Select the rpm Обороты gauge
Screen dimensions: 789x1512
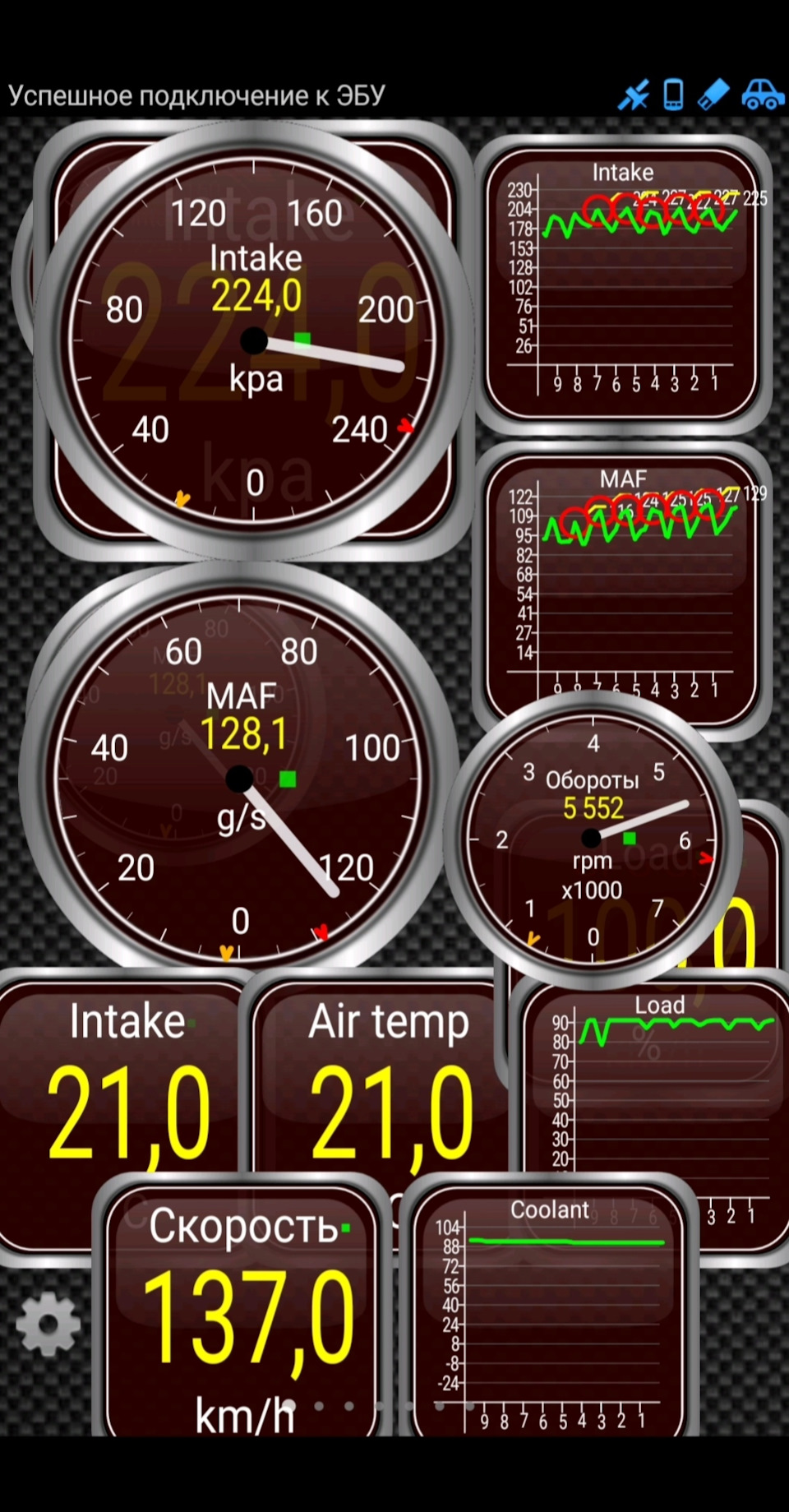(x=592, y=838)
